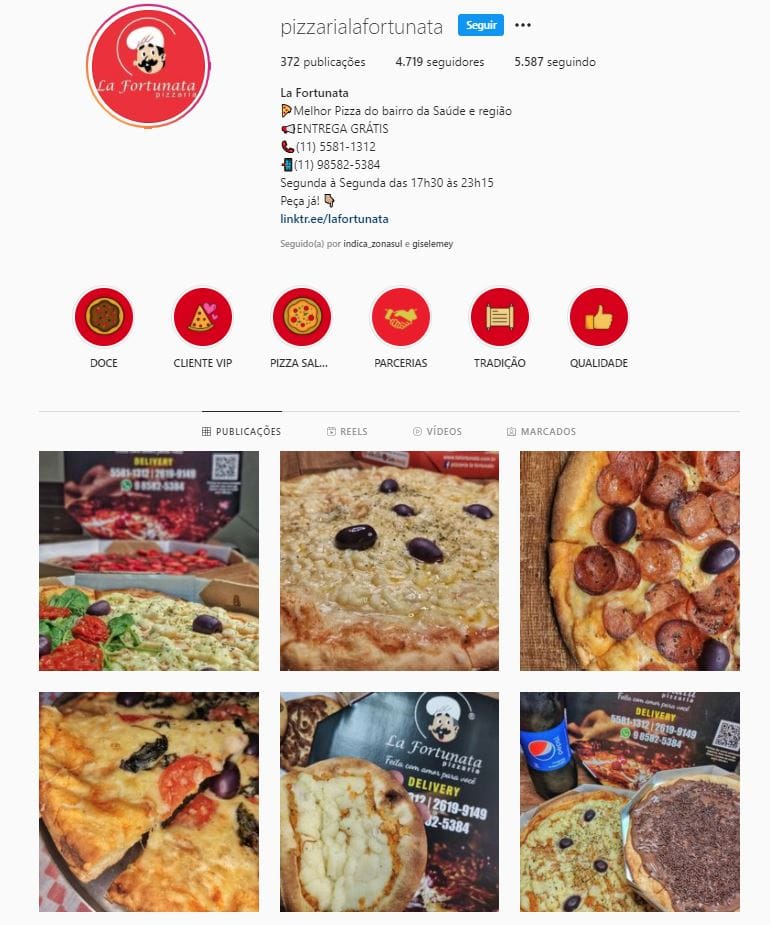
Task: Open the pepperoni and olives pizza post
Action: point(629,560)
